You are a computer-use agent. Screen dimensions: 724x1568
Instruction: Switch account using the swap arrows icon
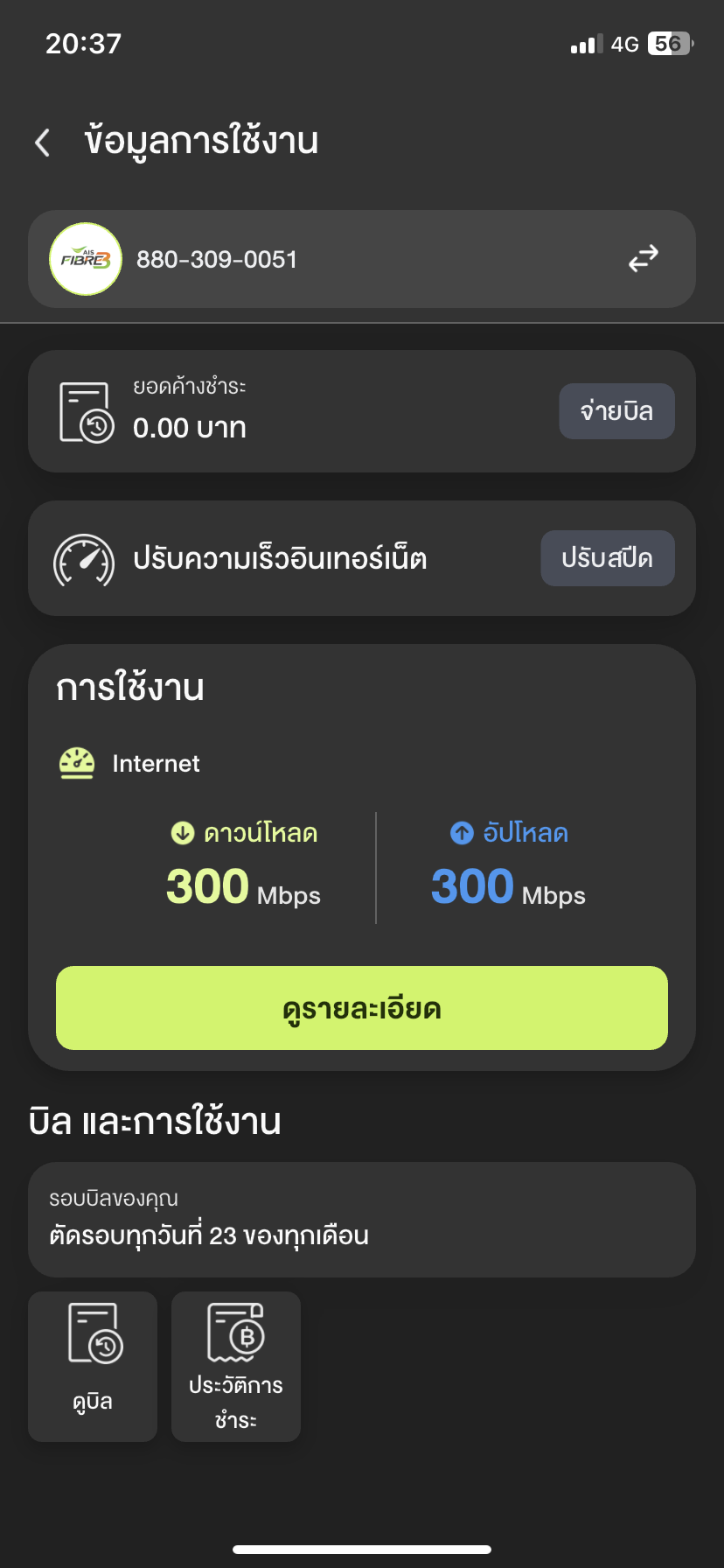coord(644,258)
